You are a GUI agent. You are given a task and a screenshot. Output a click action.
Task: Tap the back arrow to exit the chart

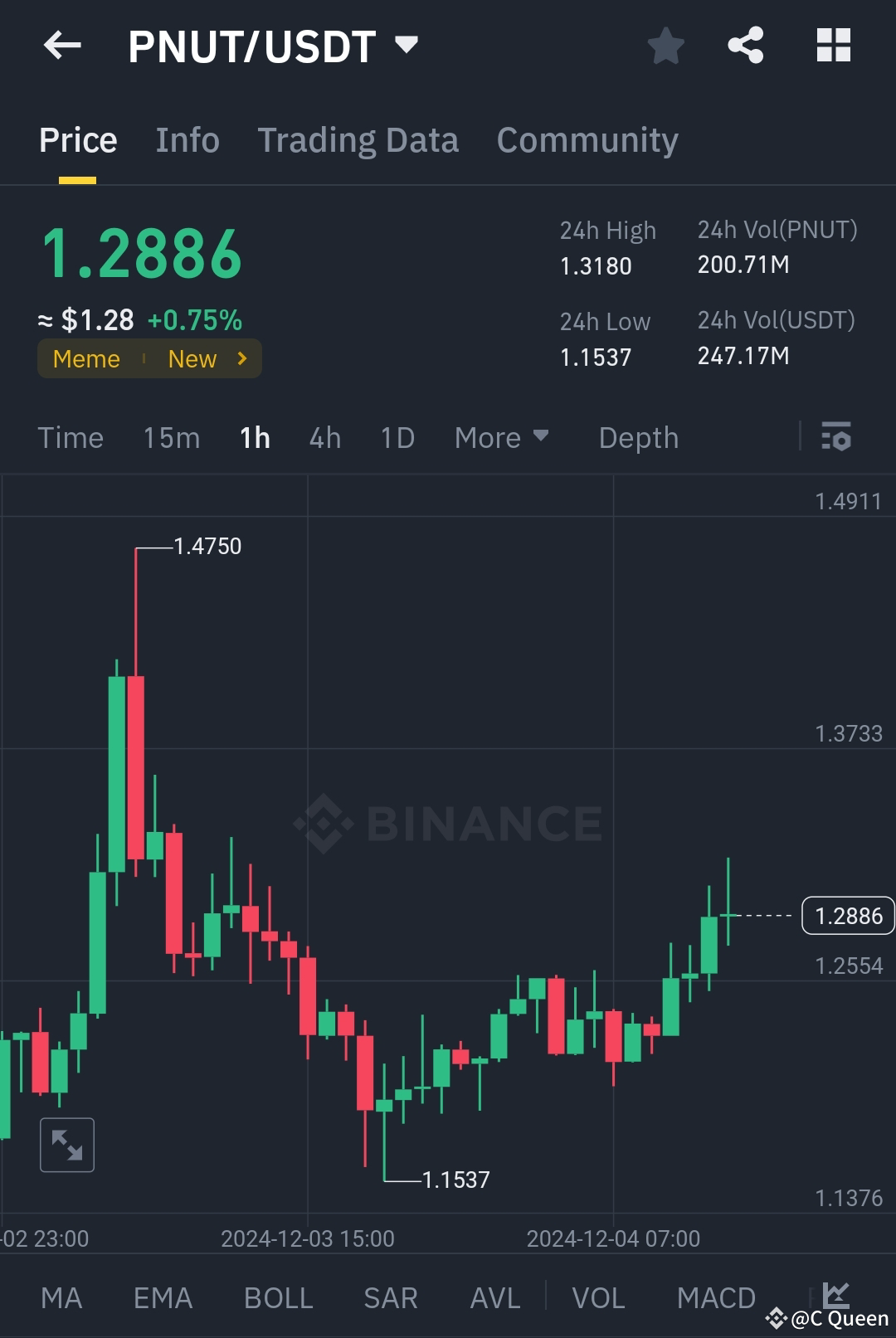click(62, 46)
